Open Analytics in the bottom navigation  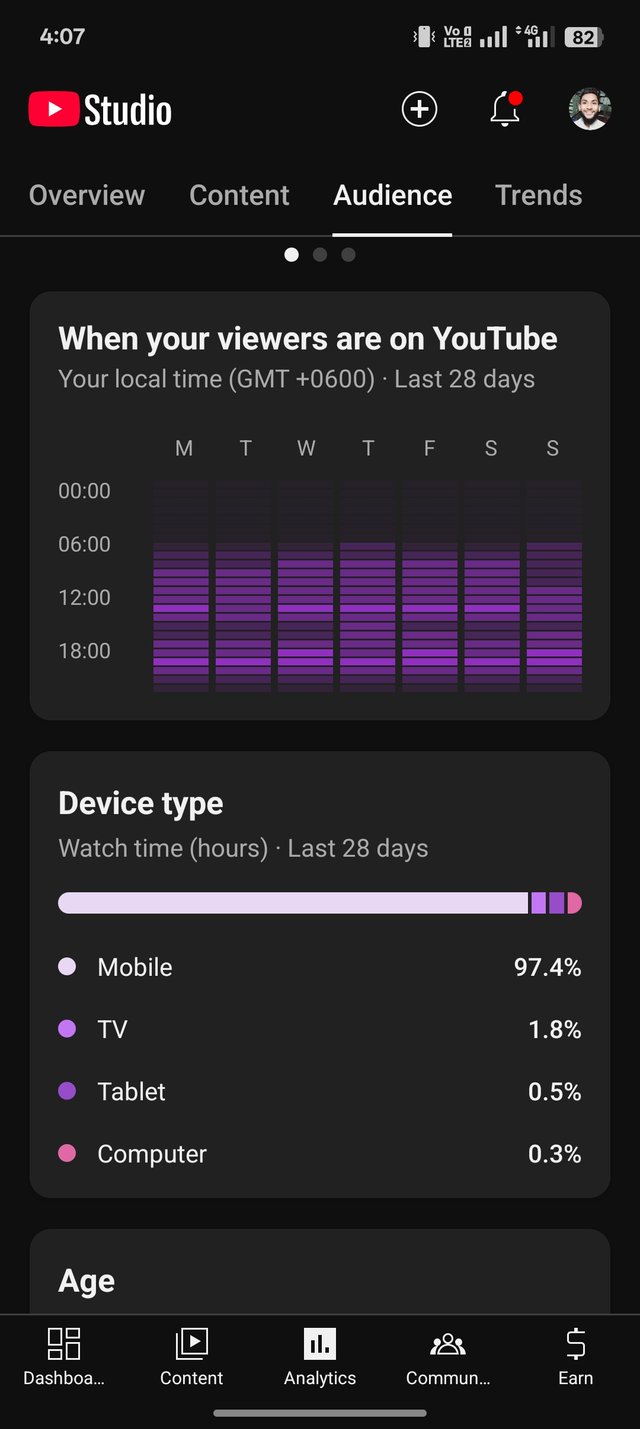pyautogui.click(x=320, y=1356)
